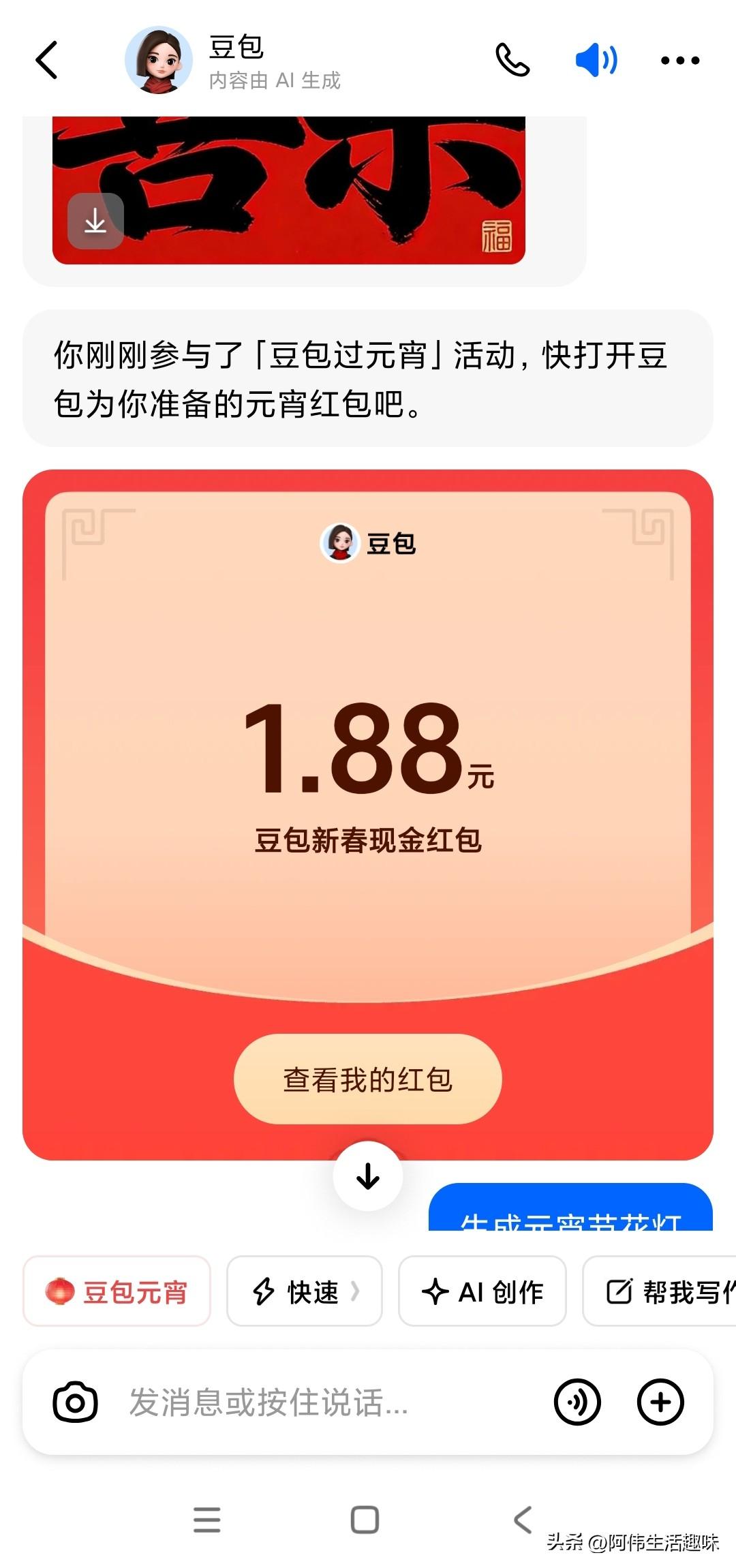This screenshot has height=1568, width=736.
Task: Mute the speaker audio output
Action: coord(596,60)
